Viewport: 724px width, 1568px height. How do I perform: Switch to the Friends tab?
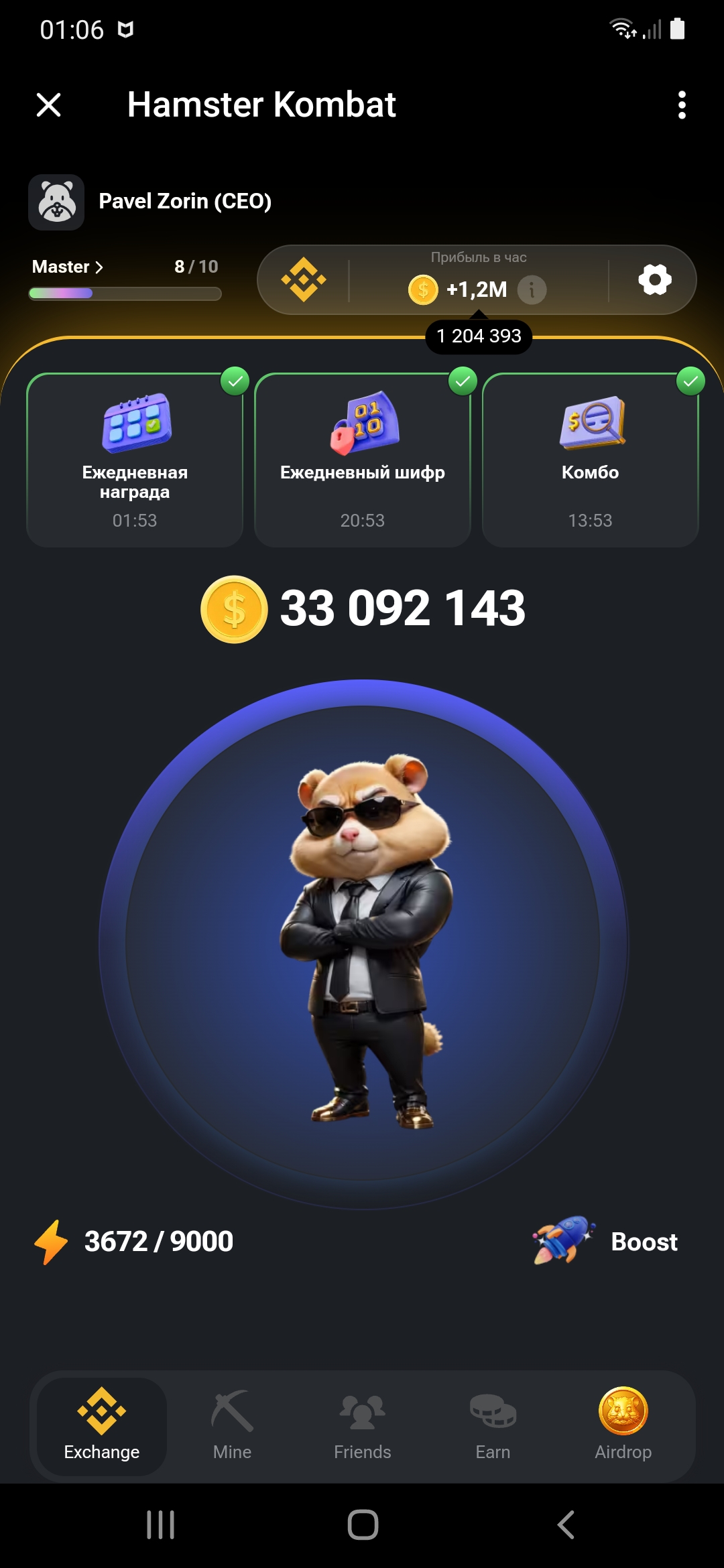pos(362,1425)
